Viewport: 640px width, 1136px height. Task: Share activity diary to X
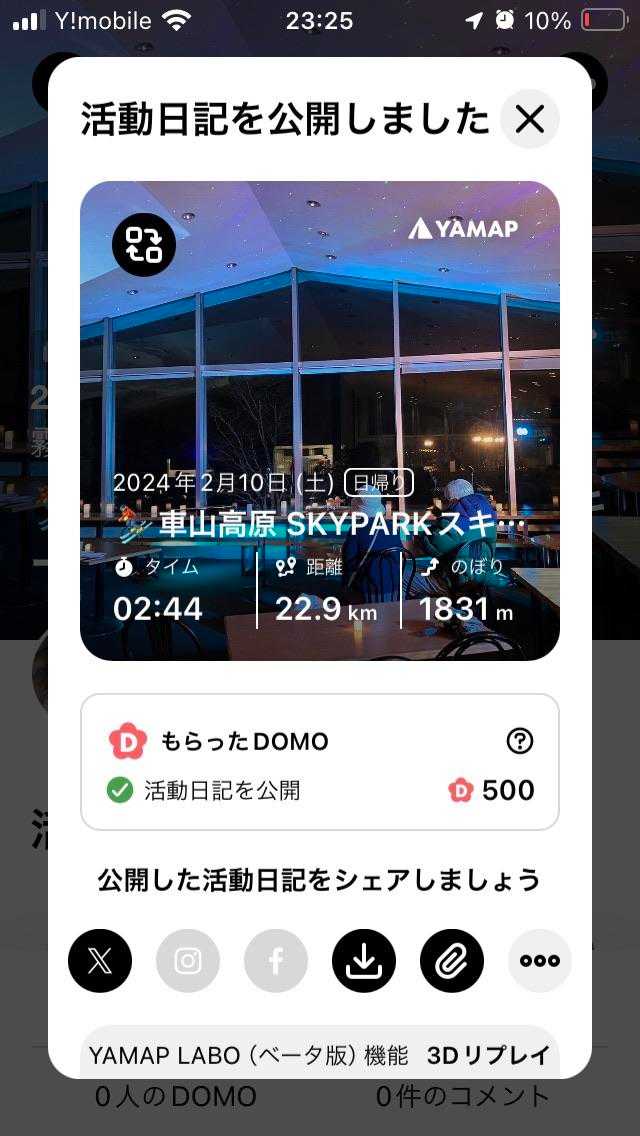[100, 961]
